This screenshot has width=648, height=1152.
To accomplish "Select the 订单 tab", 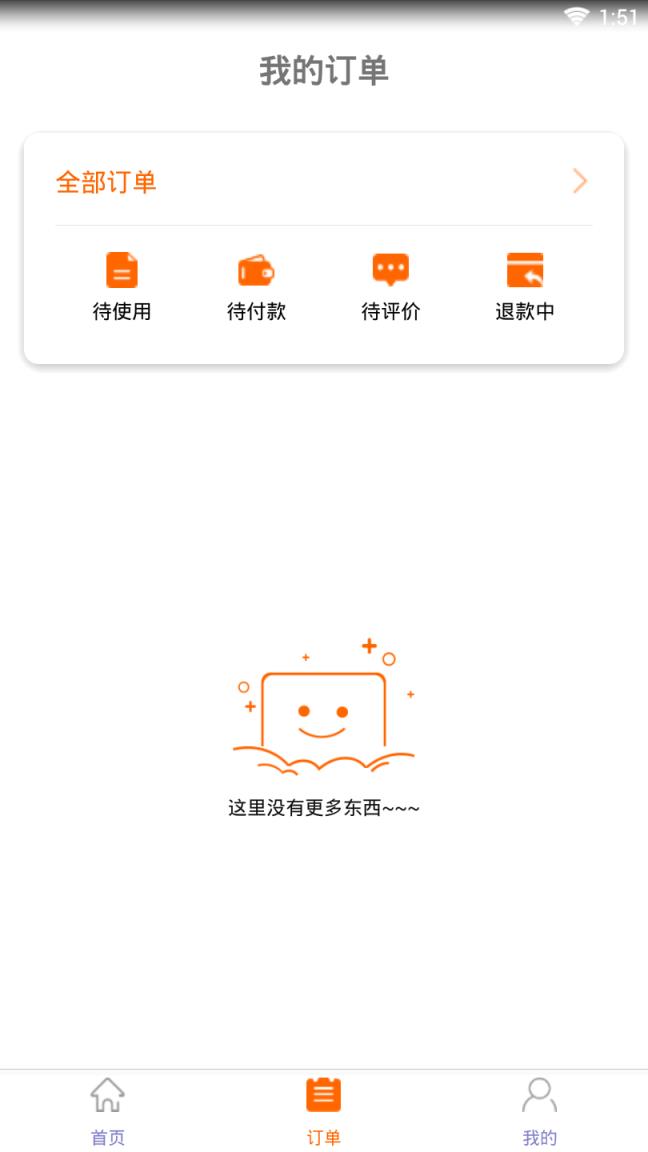I will 324,1111.
